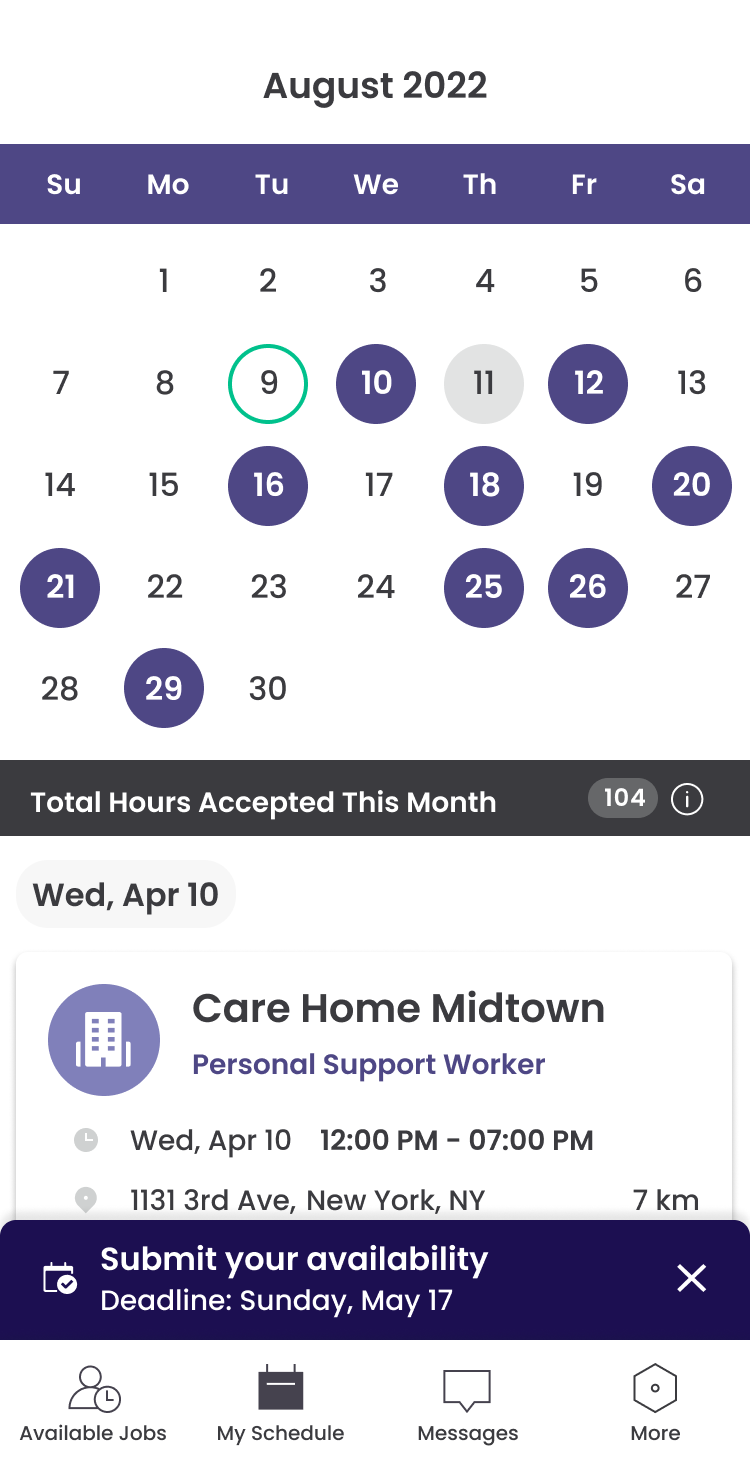
Task: Open the Care Home Midtown shift card
Action: pyautogui.click(x=375, y=1080)
